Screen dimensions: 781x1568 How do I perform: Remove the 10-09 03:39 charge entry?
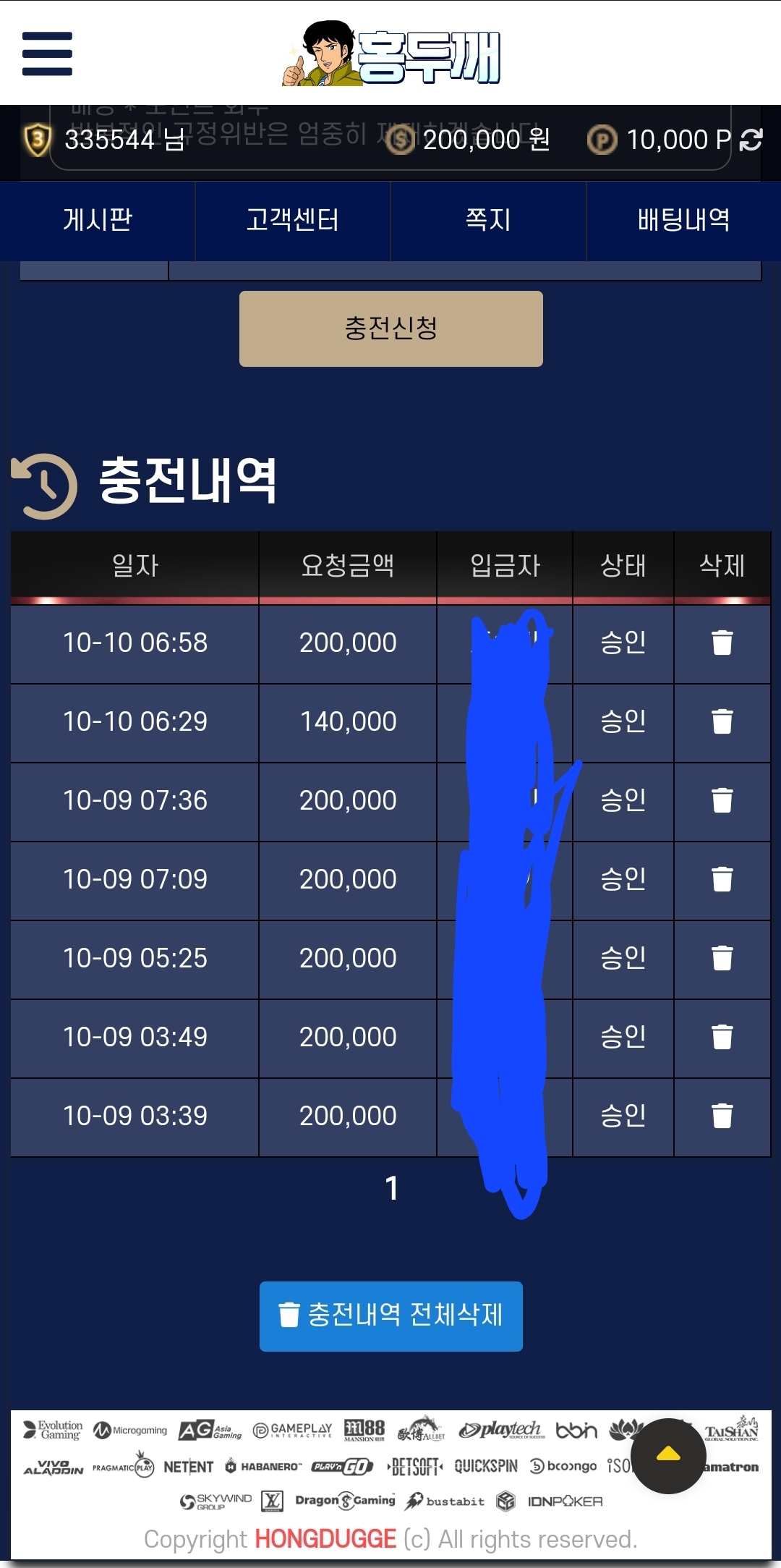(722, 1116)
